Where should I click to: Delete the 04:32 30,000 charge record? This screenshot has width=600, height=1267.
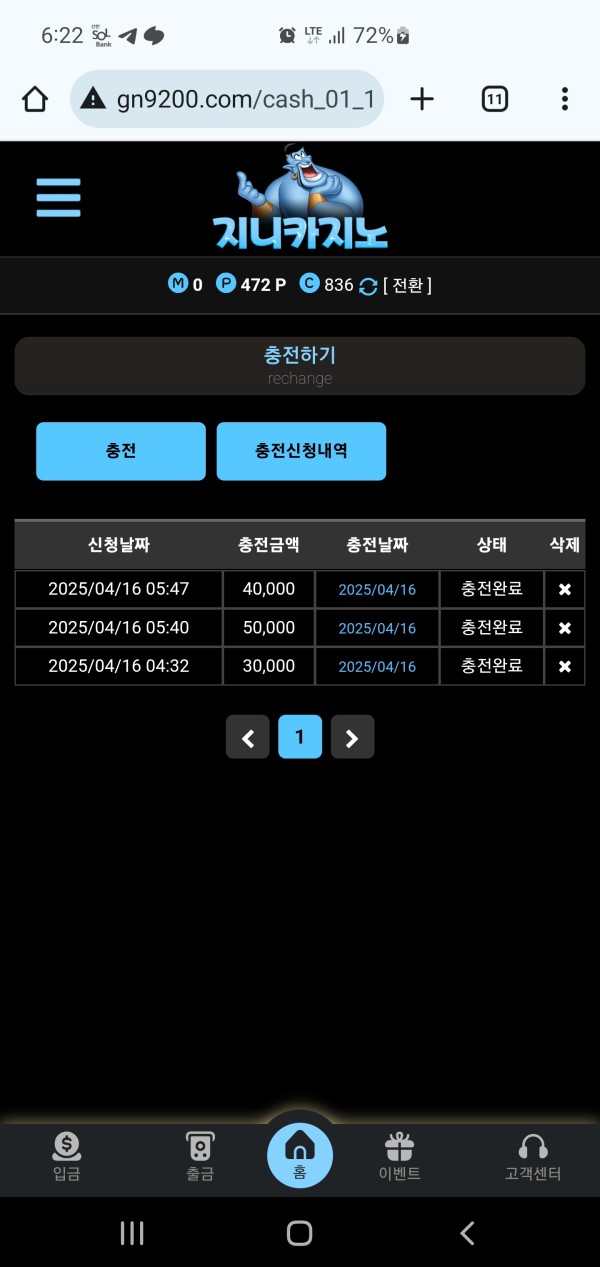(x=564, y=666)
